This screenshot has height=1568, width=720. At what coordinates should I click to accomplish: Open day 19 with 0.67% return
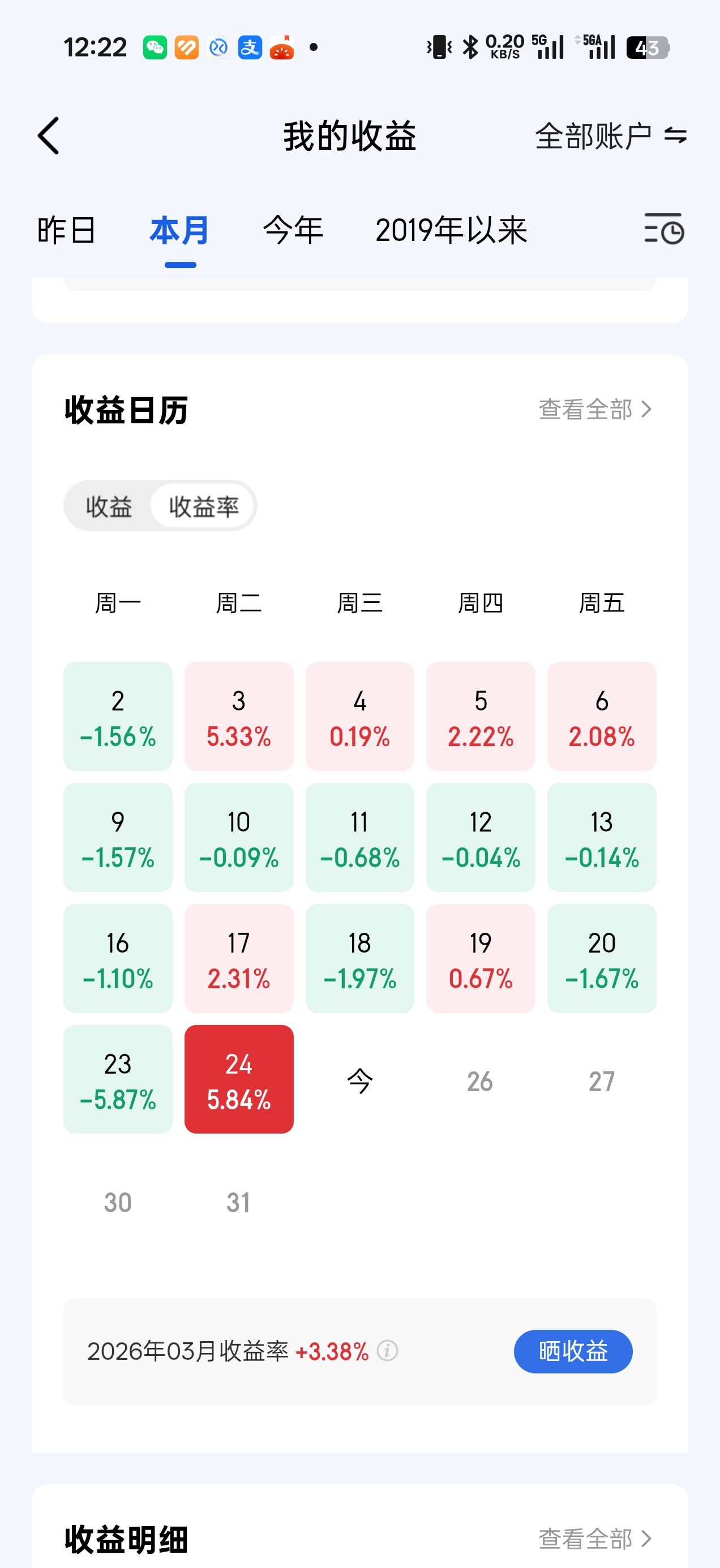(x=481, y=959)
